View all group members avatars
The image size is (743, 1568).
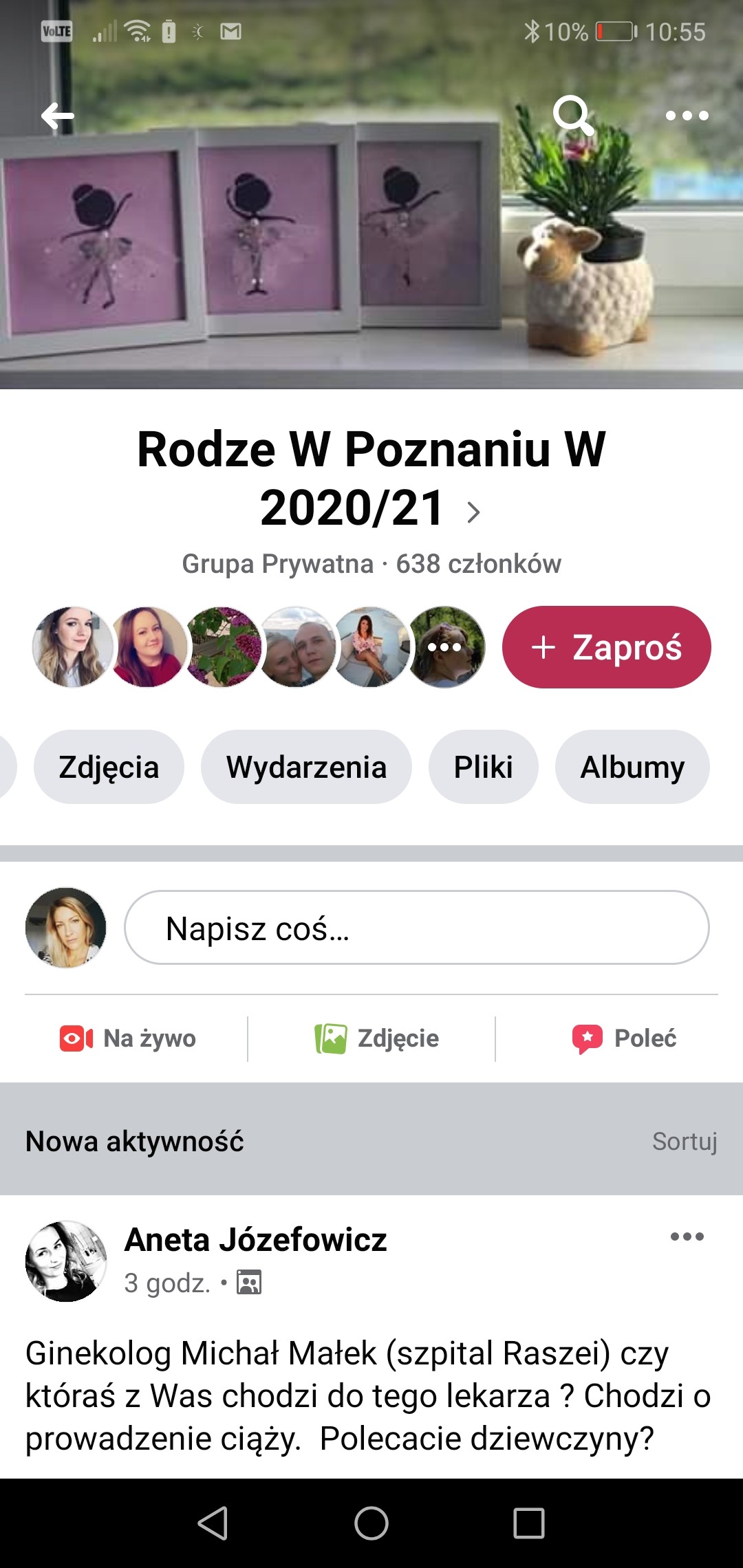445,647
